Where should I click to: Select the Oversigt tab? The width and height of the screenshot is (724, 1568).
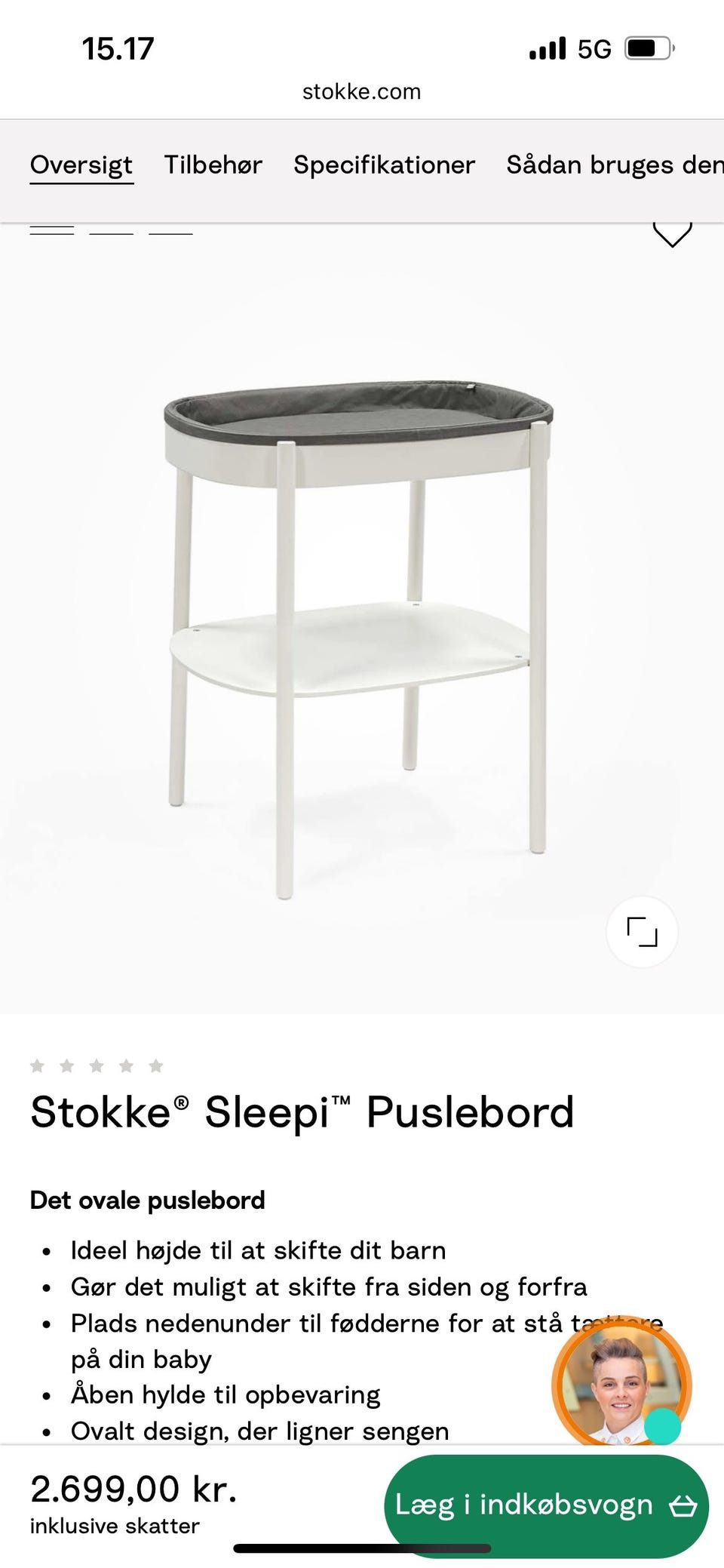click(x=81, y=164)
